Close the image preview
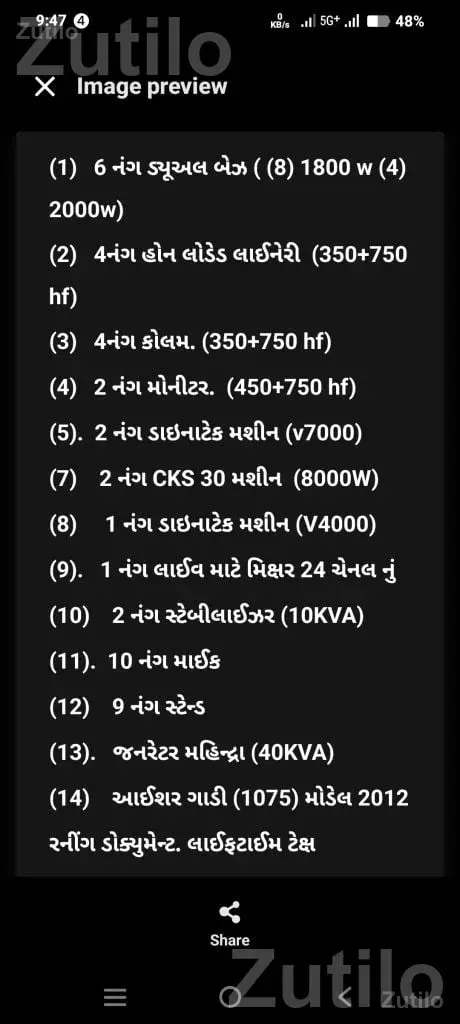460x1024 pixels. coord(44,88)
